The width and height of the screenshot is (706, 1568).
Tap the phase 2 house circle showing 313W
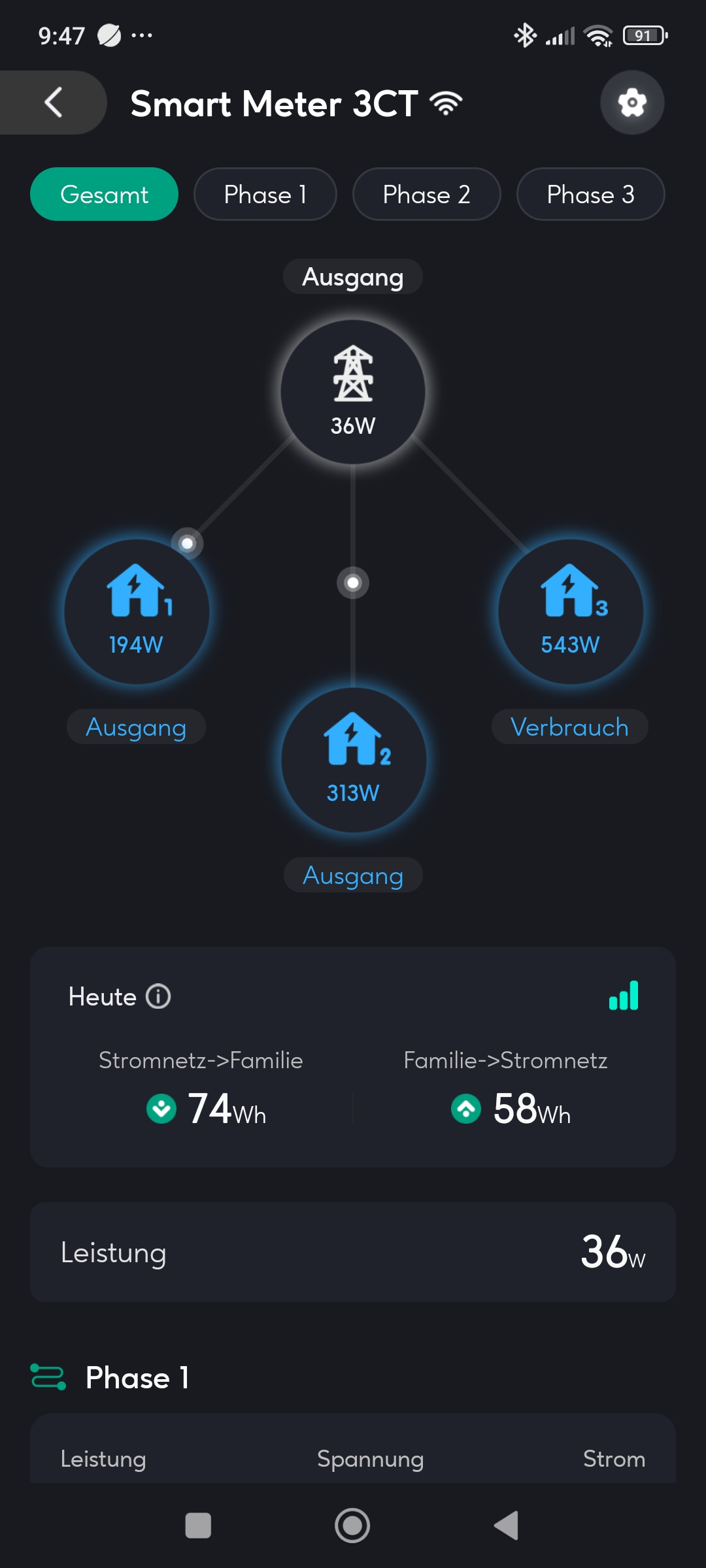353,760
